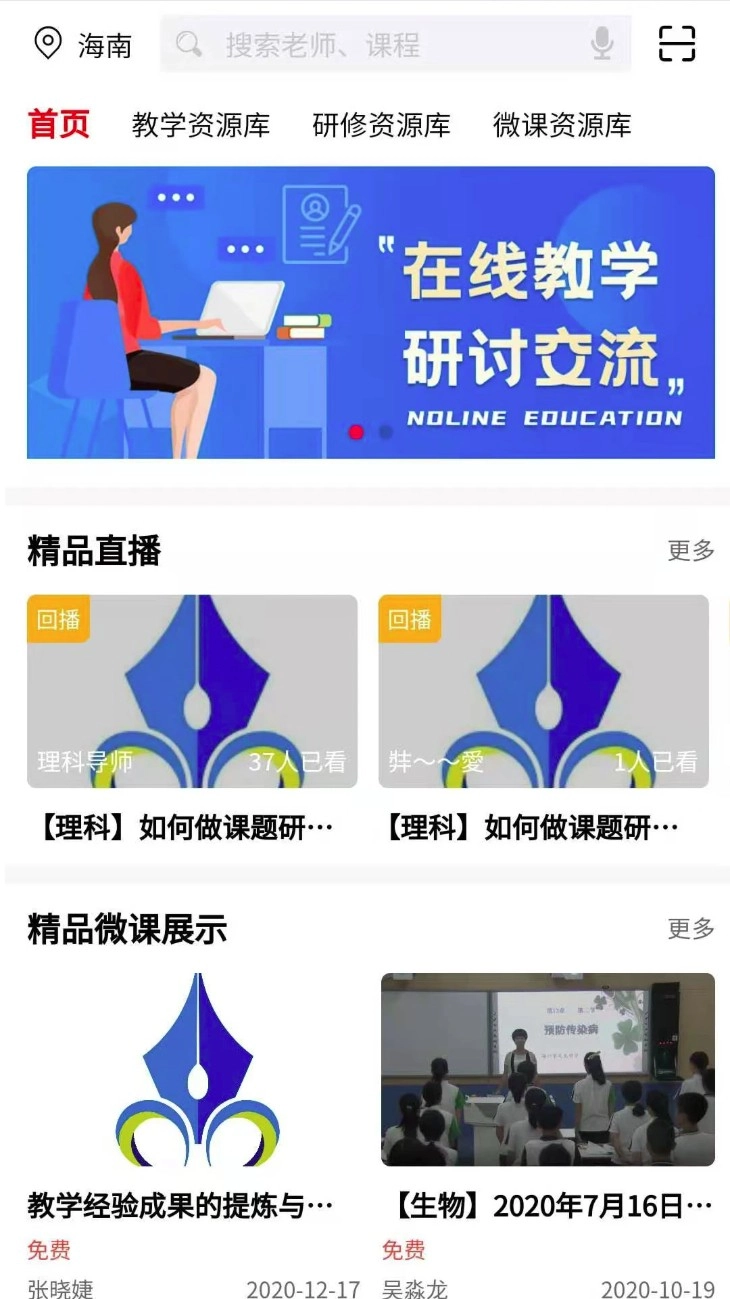
Task: Open the 在线教学研讨交流 banner
Action: pyautogui.click(x=371, y=312)
